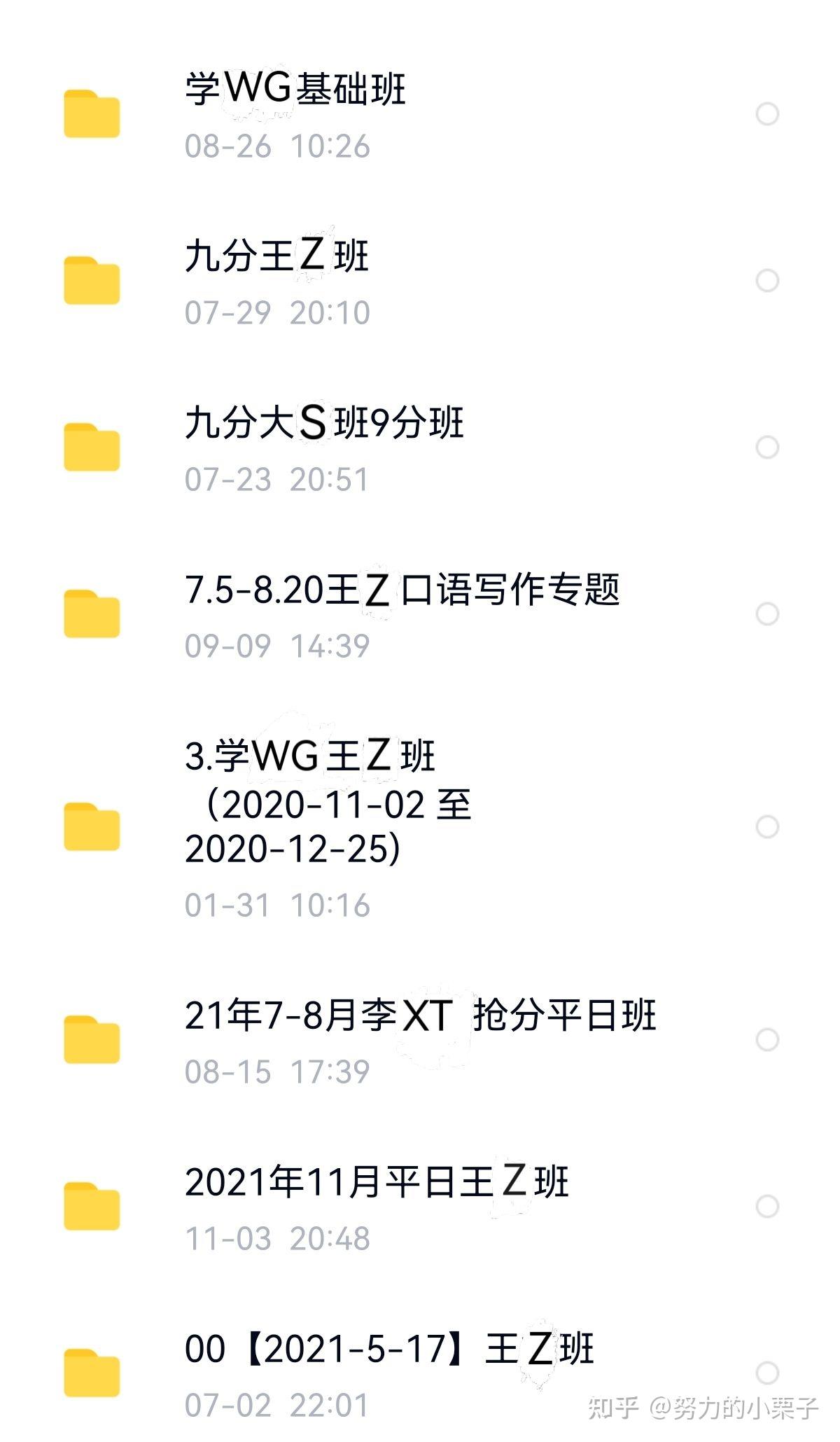This screenshot has height=1442, width=840.
Task: Open the 21年7-8月李XT抢分平日班 folder
Action: coord(420,1040)
